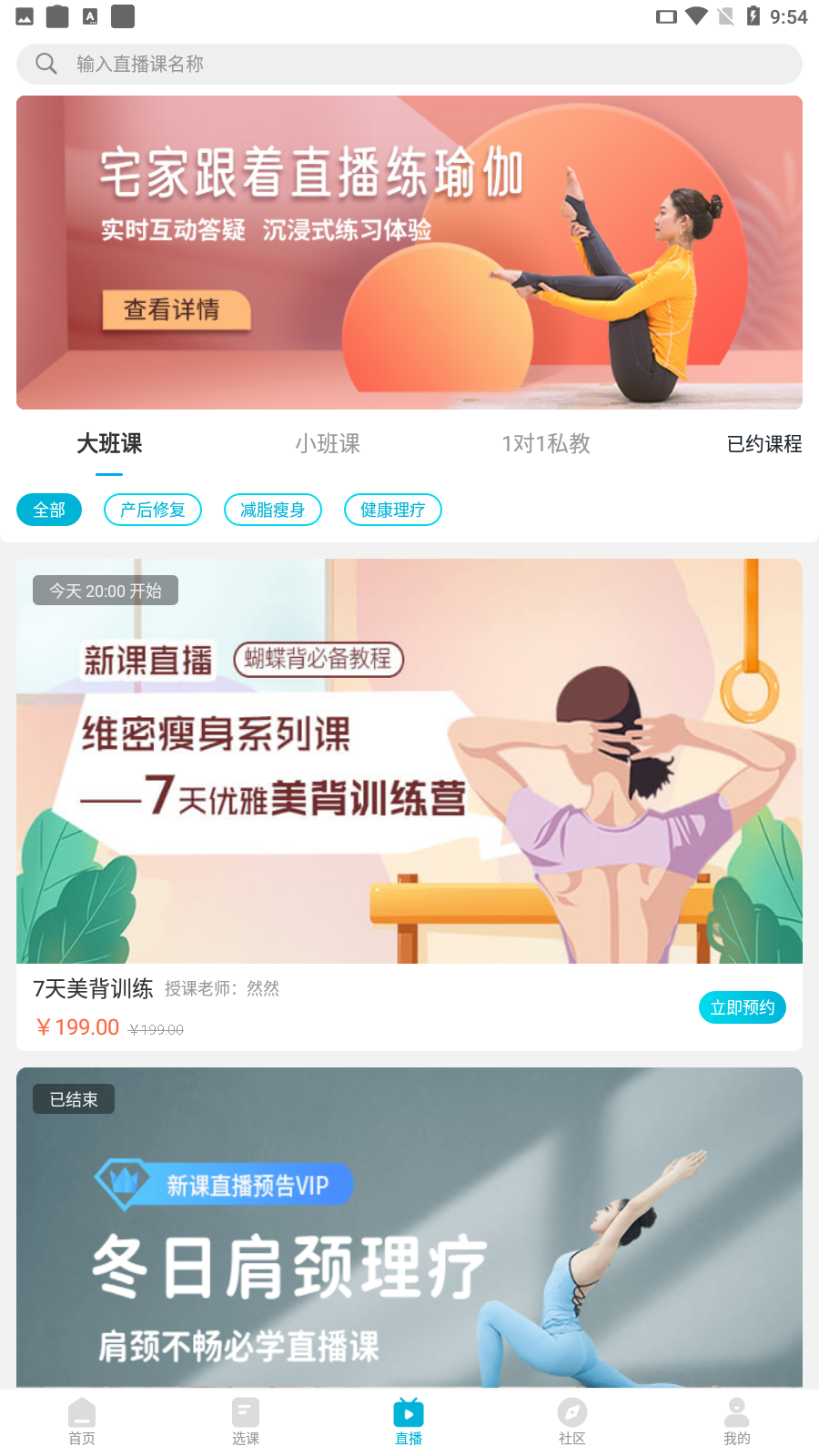The height and width of the screenshot is (1456, 819).
Task: Select the 大班课 tab
Action: tap(109, 444)
